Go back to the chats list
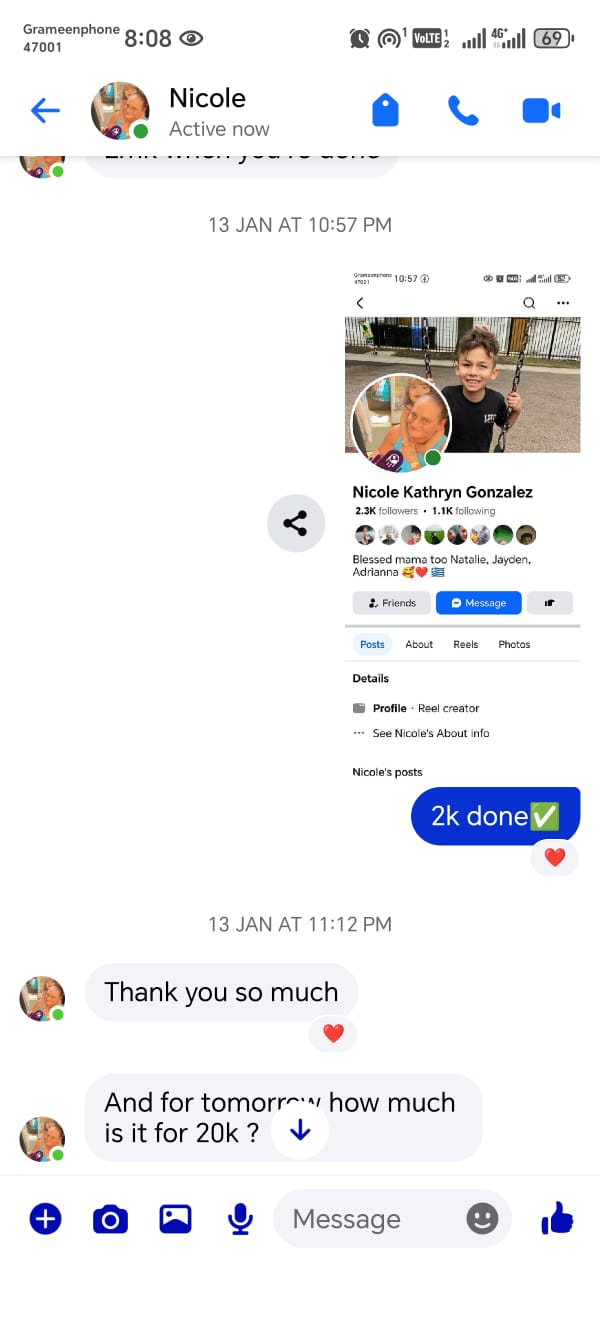Viewport: 600px width, 1326px height. [x=45, y=111]
